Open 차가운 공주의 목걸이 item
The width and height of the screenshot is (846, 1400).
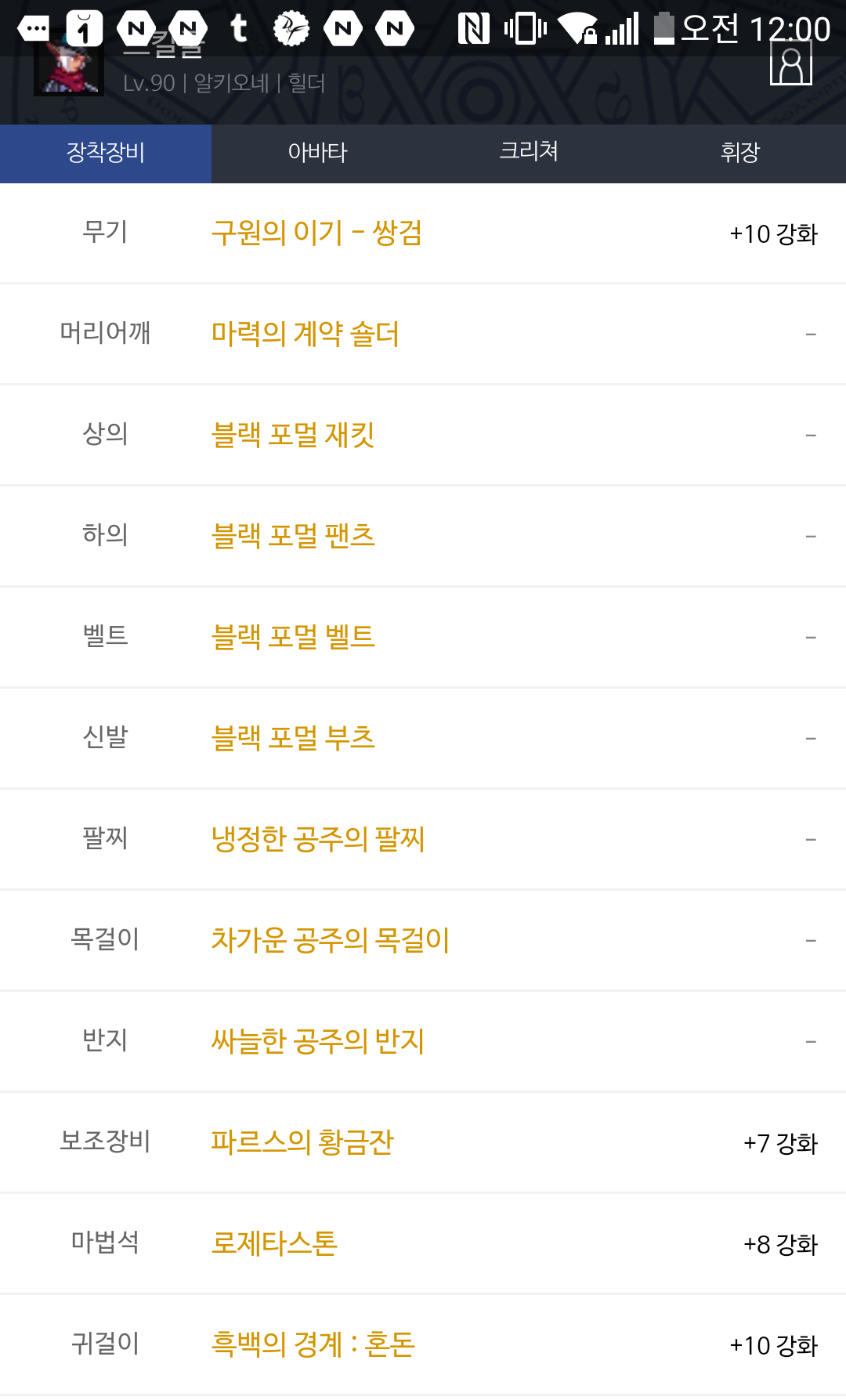(x=330, y=940)
